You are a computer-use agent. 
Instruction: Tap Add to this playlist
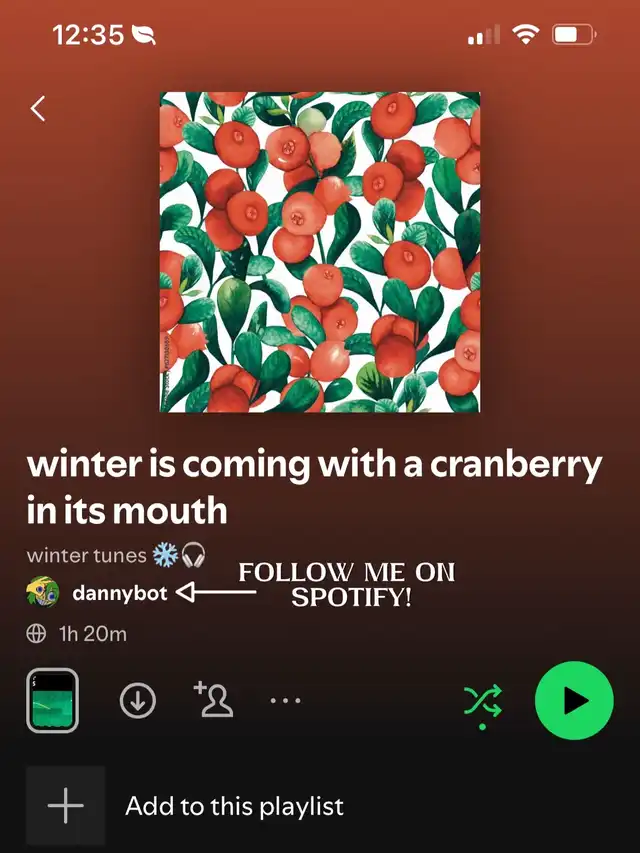pos(233,806)
